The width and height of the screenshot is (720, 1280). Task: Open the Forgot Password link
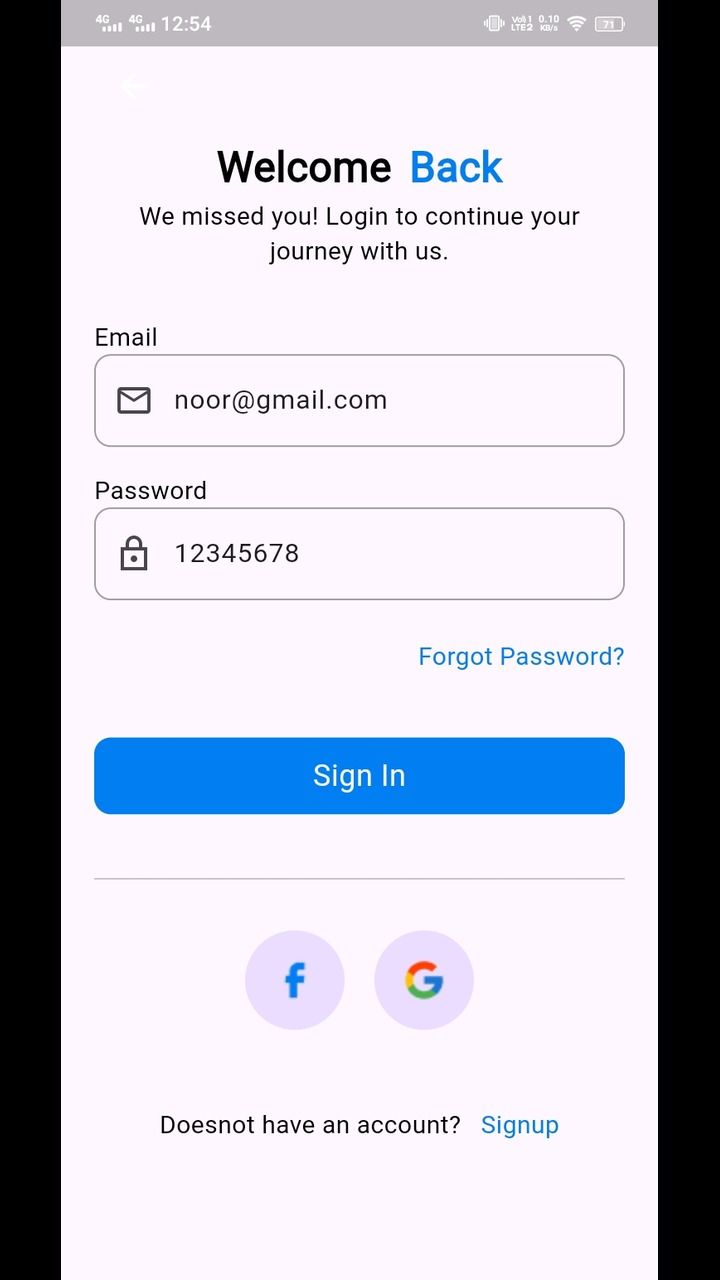pyautogui.click(x=521, y=656)
